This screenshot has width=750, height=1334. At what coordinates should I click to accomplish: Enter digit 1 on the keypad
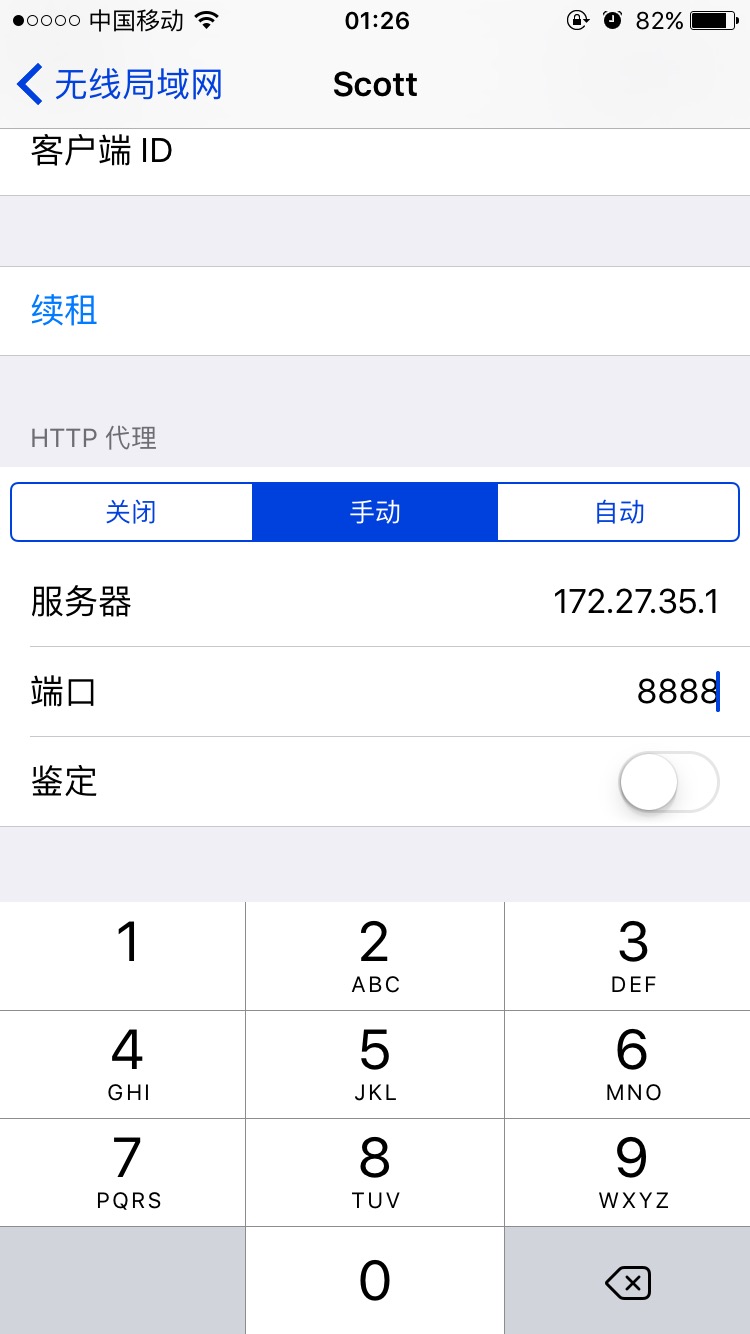[125, 955]
